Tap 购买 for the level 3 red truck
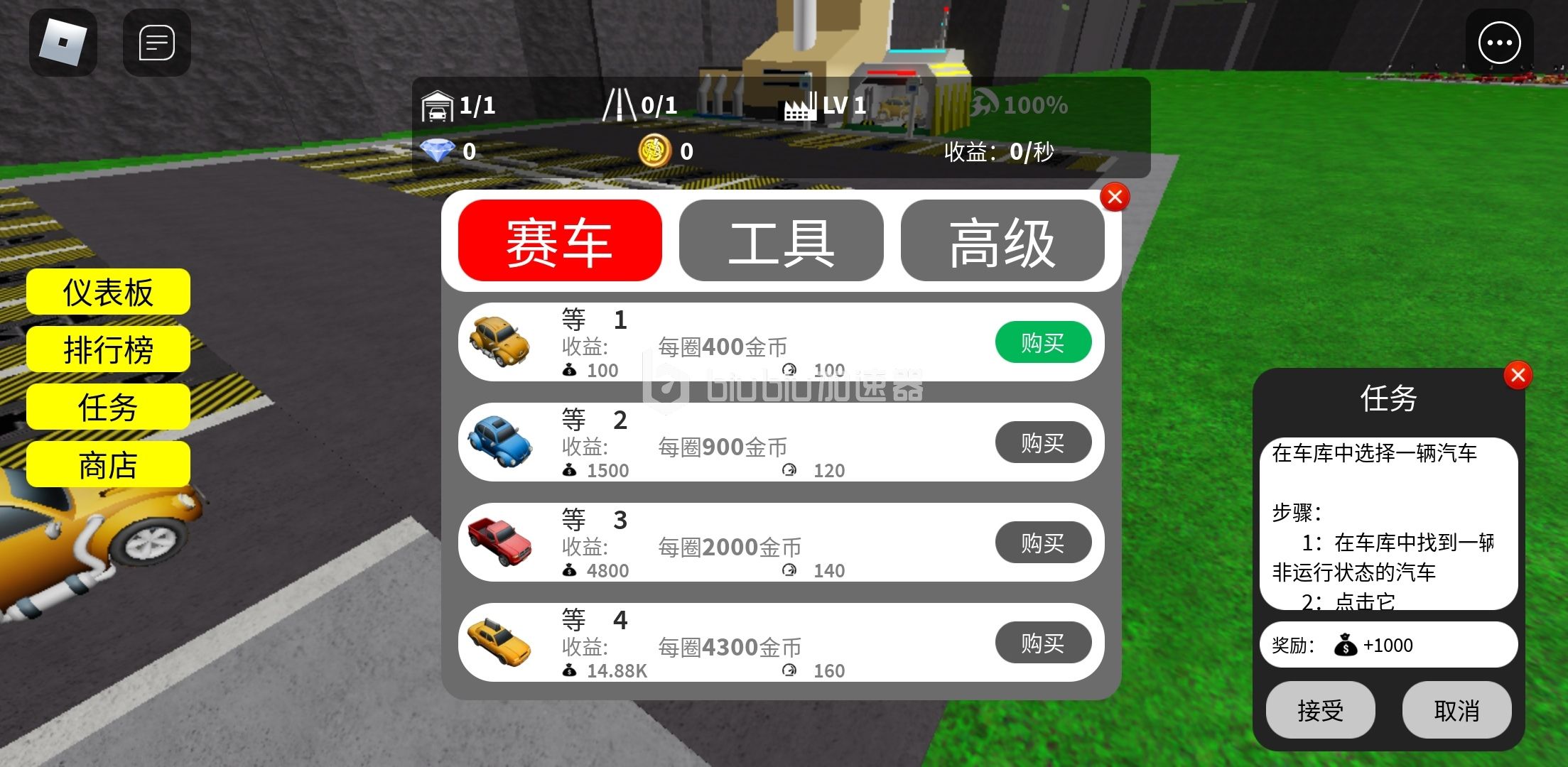The height and width of the screenshot is (767, 1568). coord(1042,543)
